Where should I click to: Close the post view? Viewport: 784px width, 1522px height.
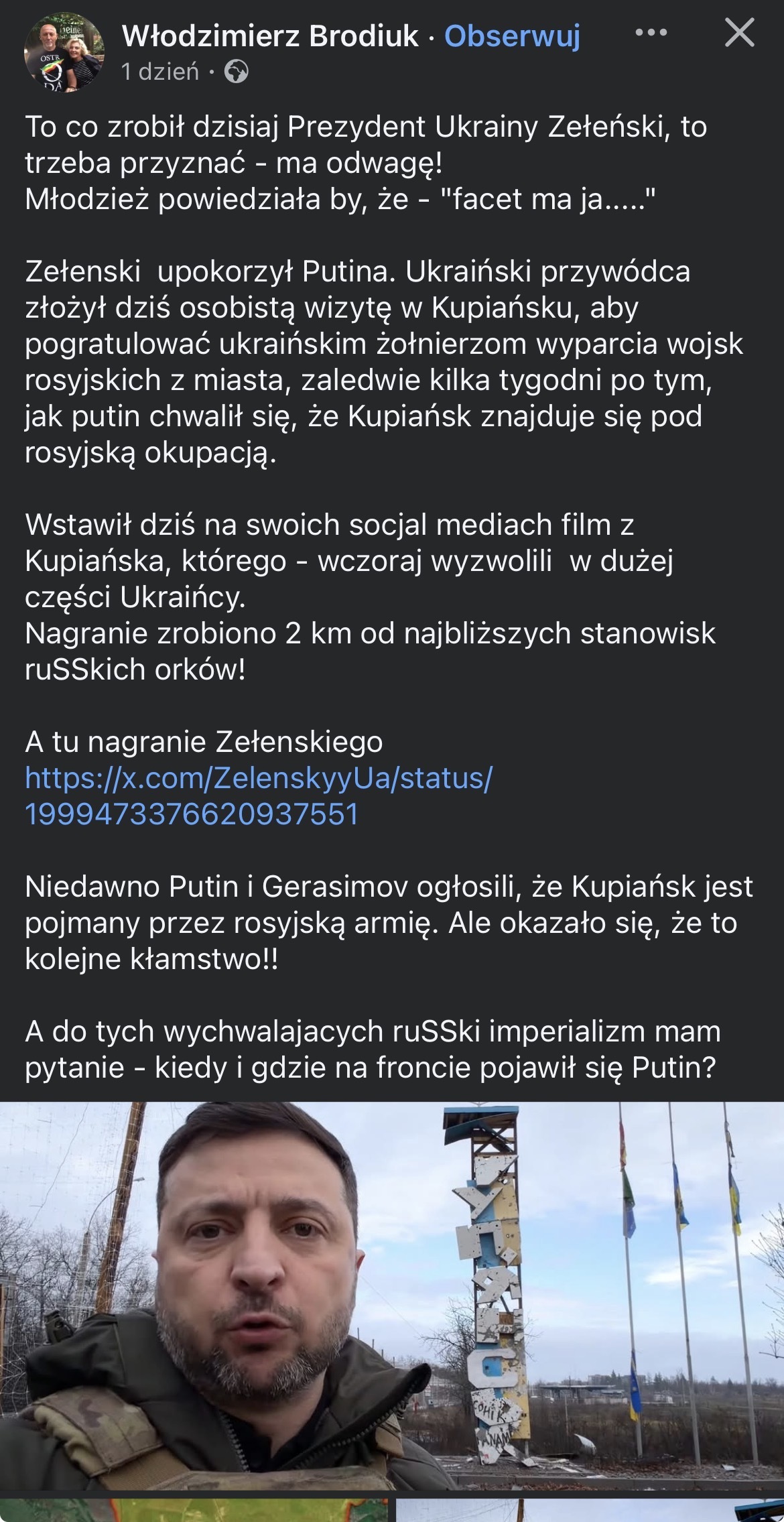click(x=739, y=33)
